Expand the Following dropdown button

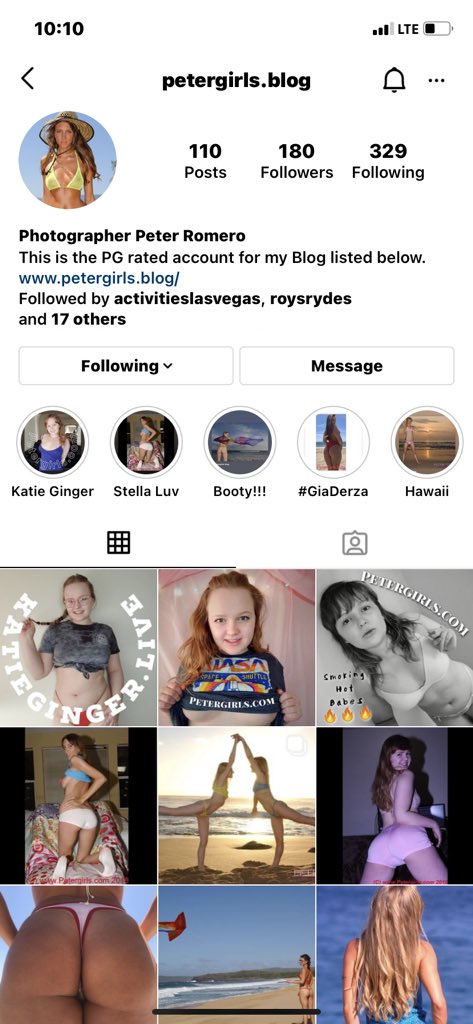click(126, 366)
